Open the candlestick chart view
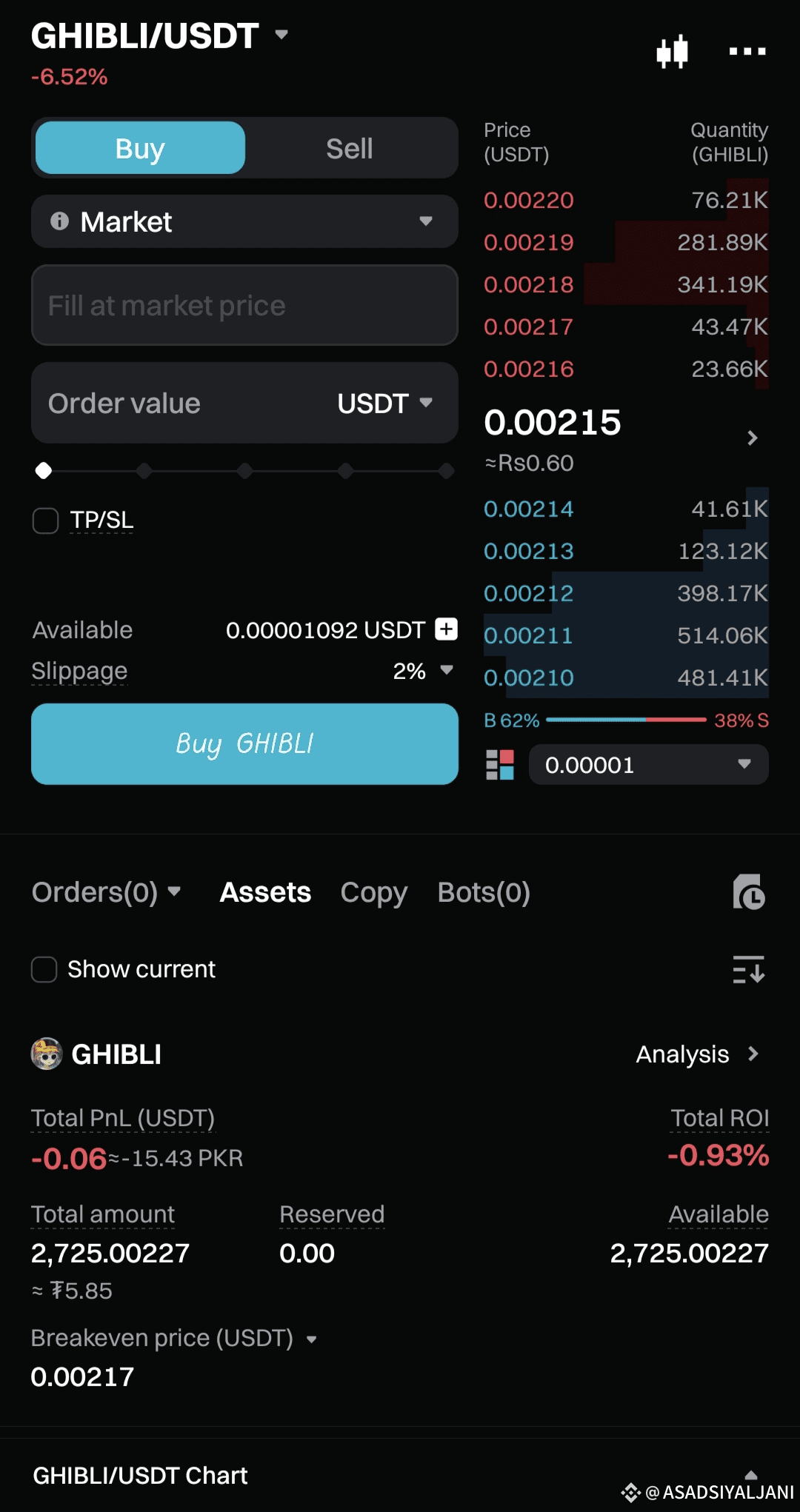The height and width of the screenshot is (1512, 800). click(672, 52)
